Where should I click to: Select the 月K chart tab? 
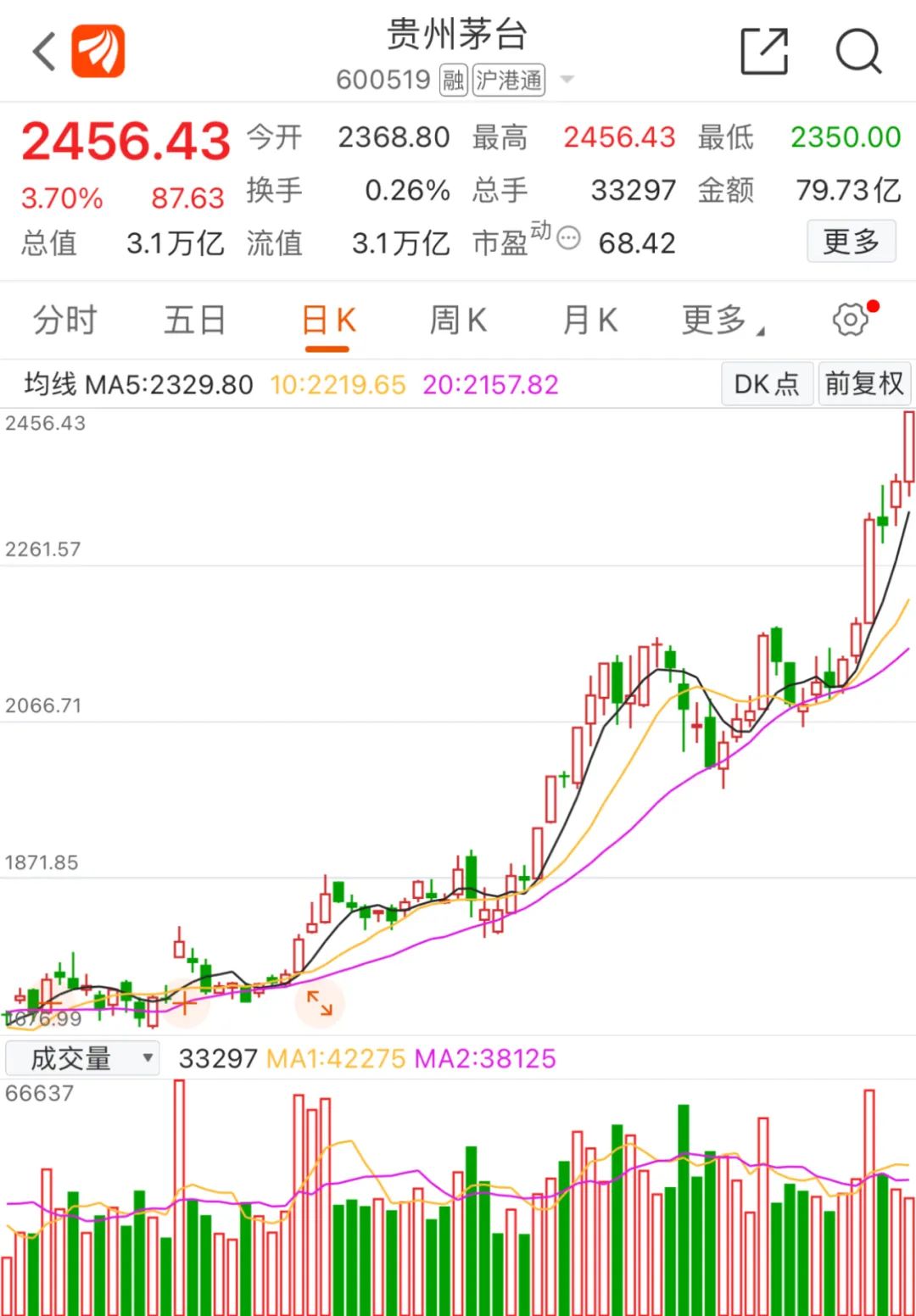(x=589, y=321)
